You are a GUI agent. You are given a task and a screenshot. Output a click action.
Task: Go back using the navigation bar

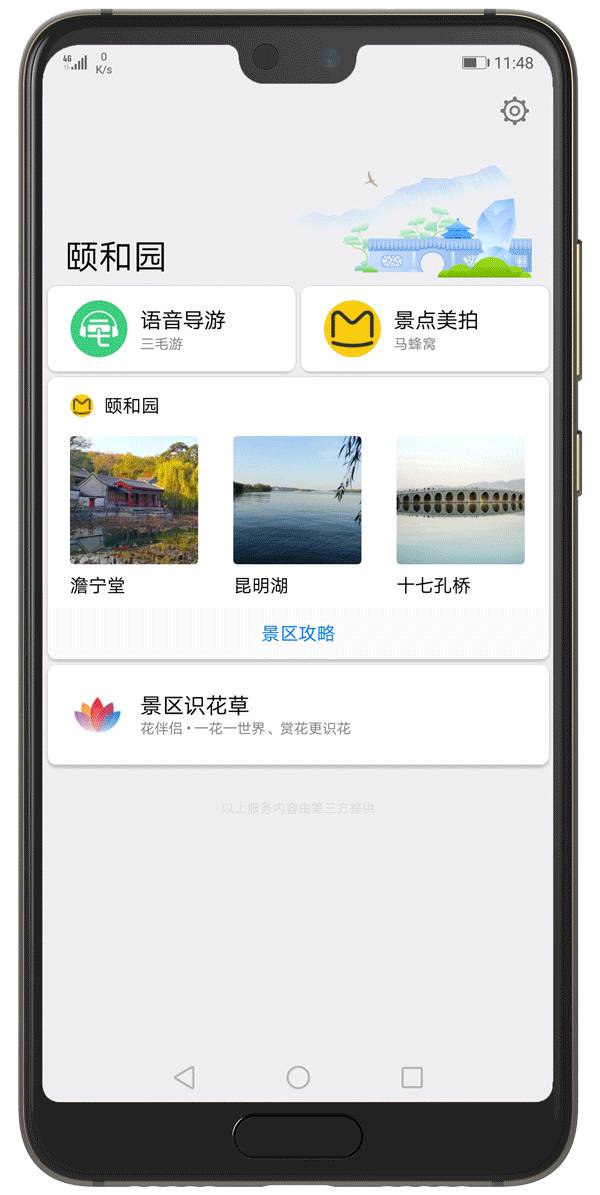pos(184,1077)
